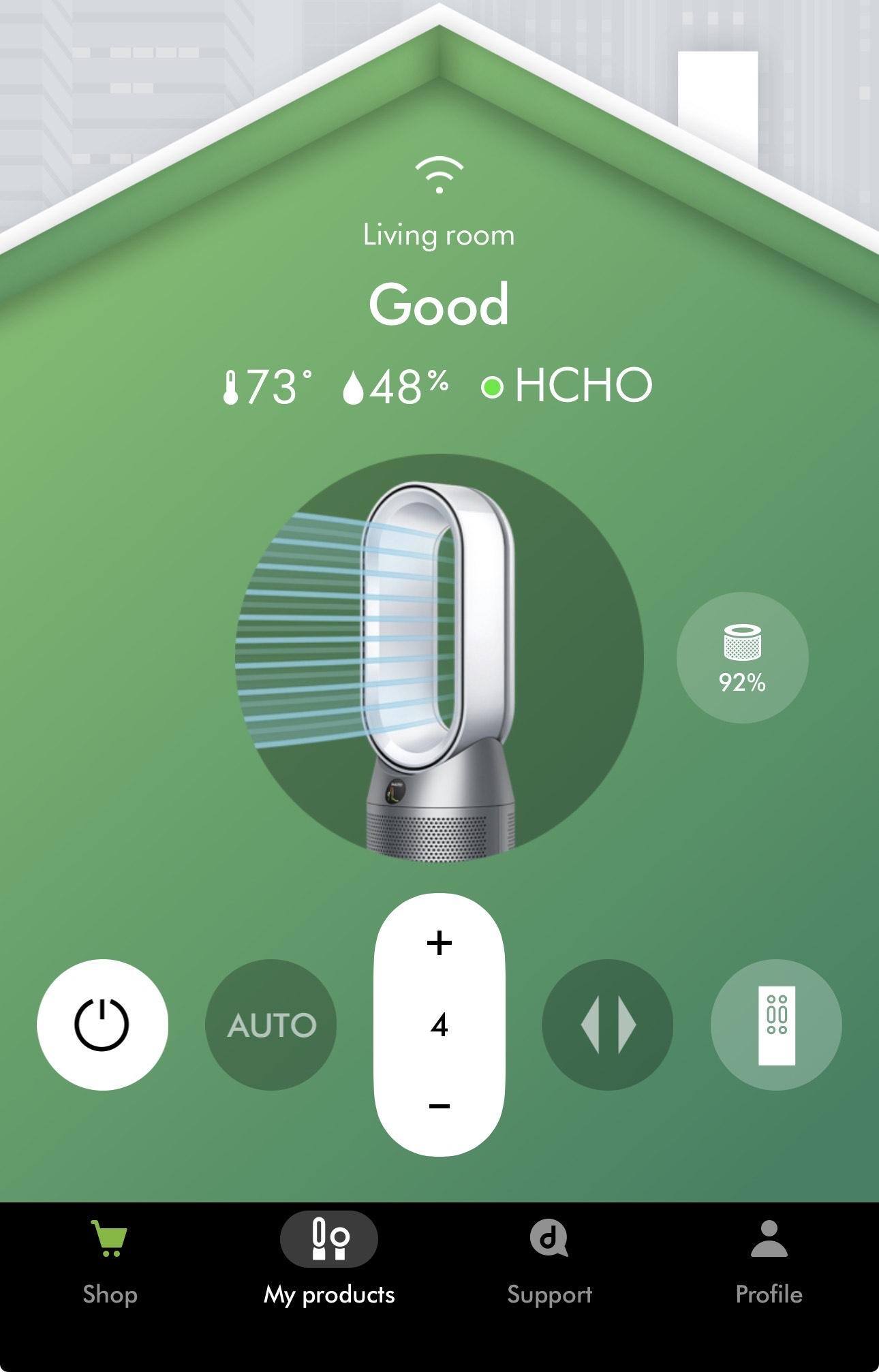Toggle oscillation with the arrows button
Viewport: 879px width, 1372px height.
coord(607,1024)
